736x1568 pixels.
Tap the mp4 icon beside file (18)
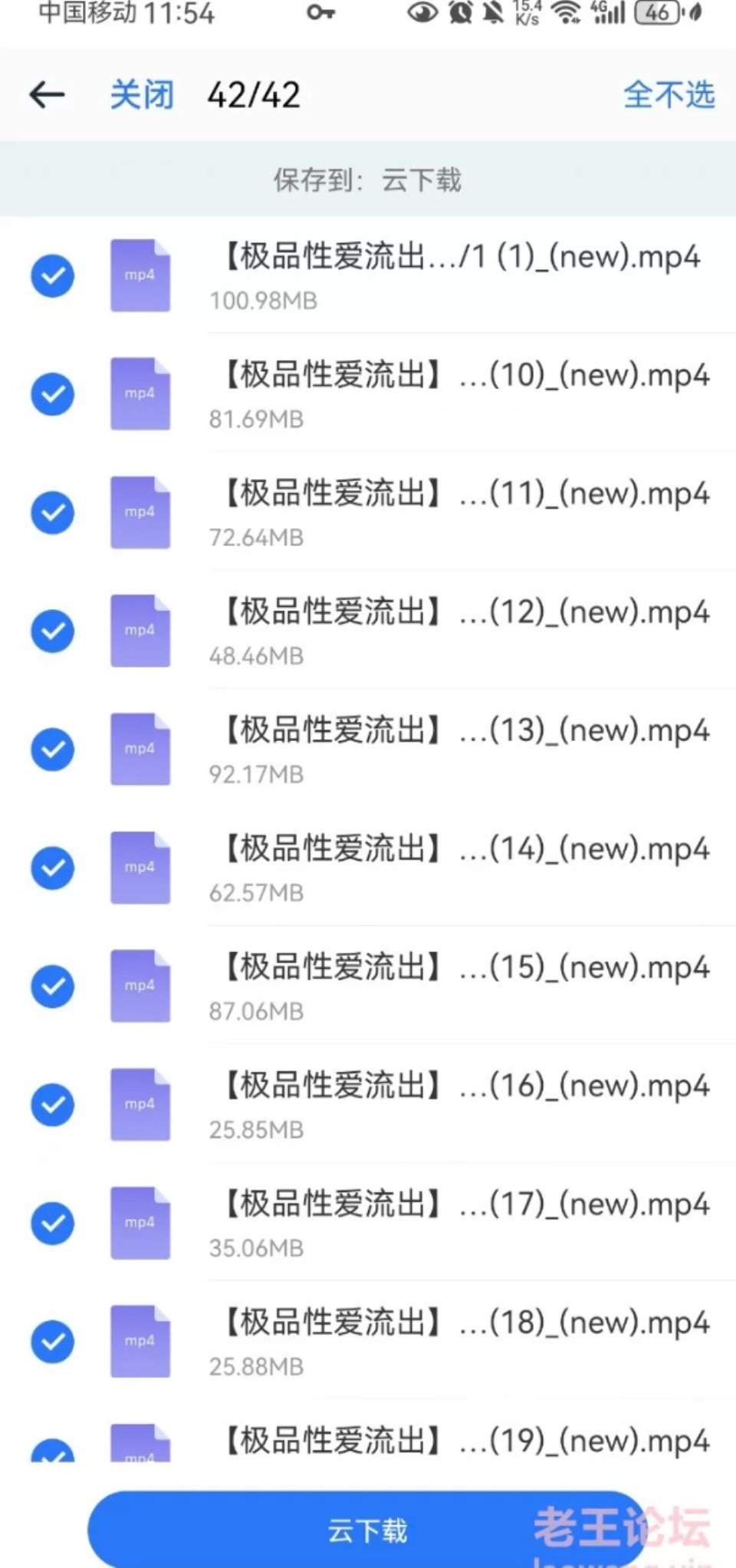[x=140, y=1342]
